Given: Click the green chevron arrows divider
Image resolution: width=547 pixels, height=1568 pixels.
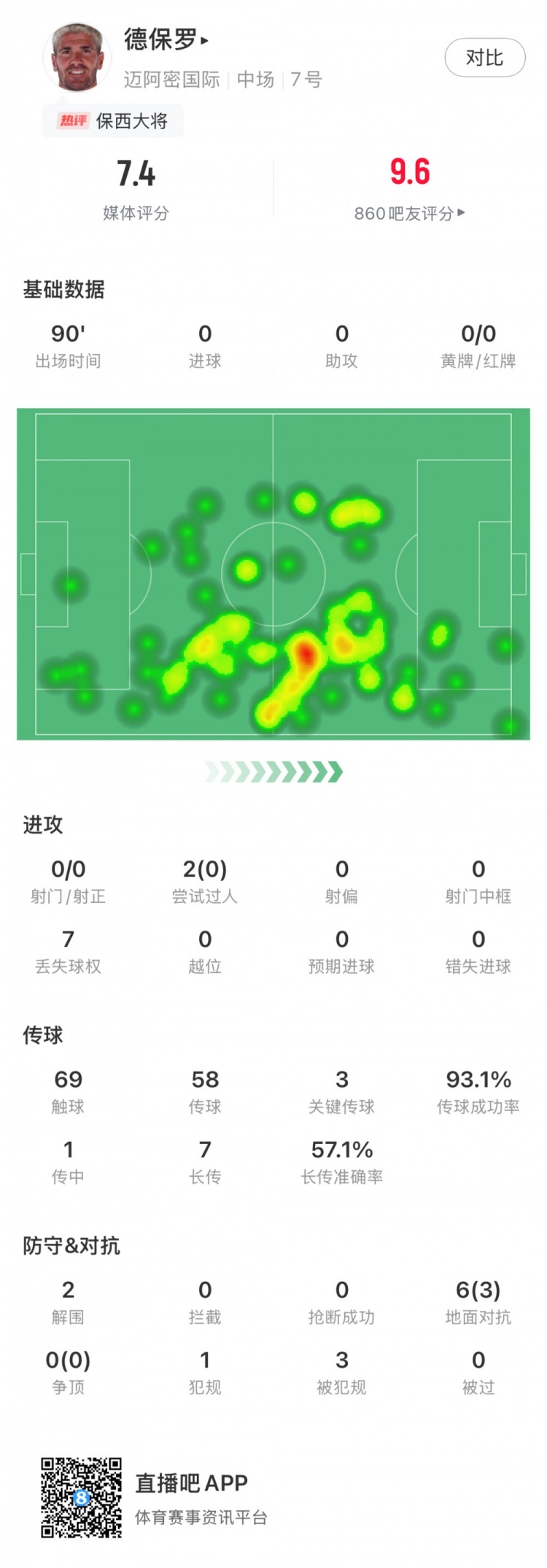Looking at the screenshot, I should coord(273,770).
